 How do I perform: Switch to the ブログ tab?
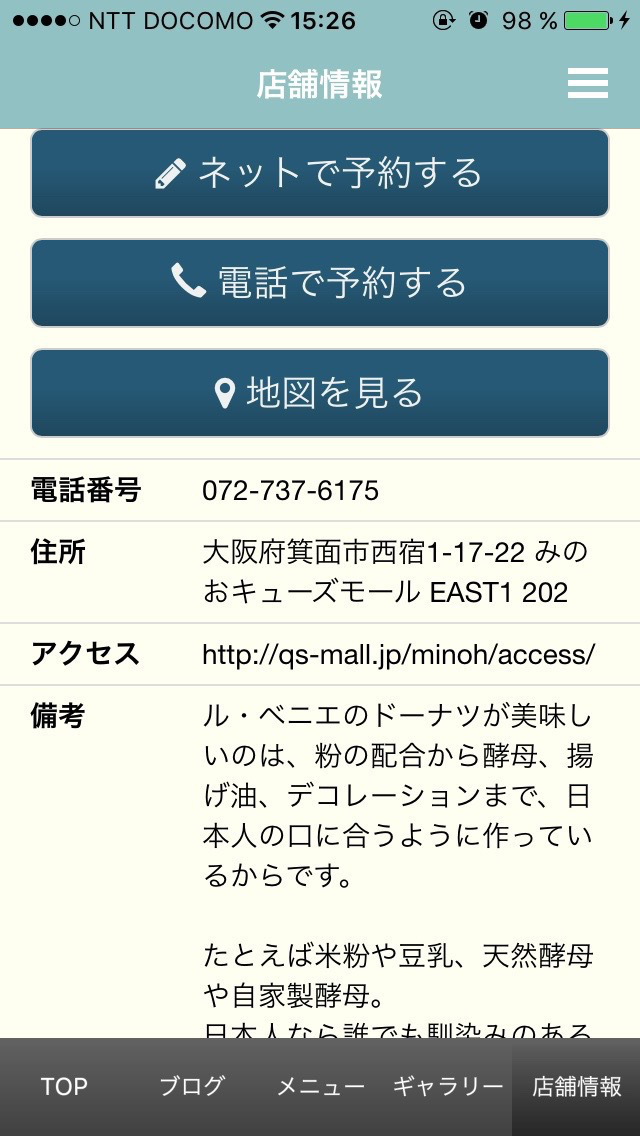coord(192,1087)
